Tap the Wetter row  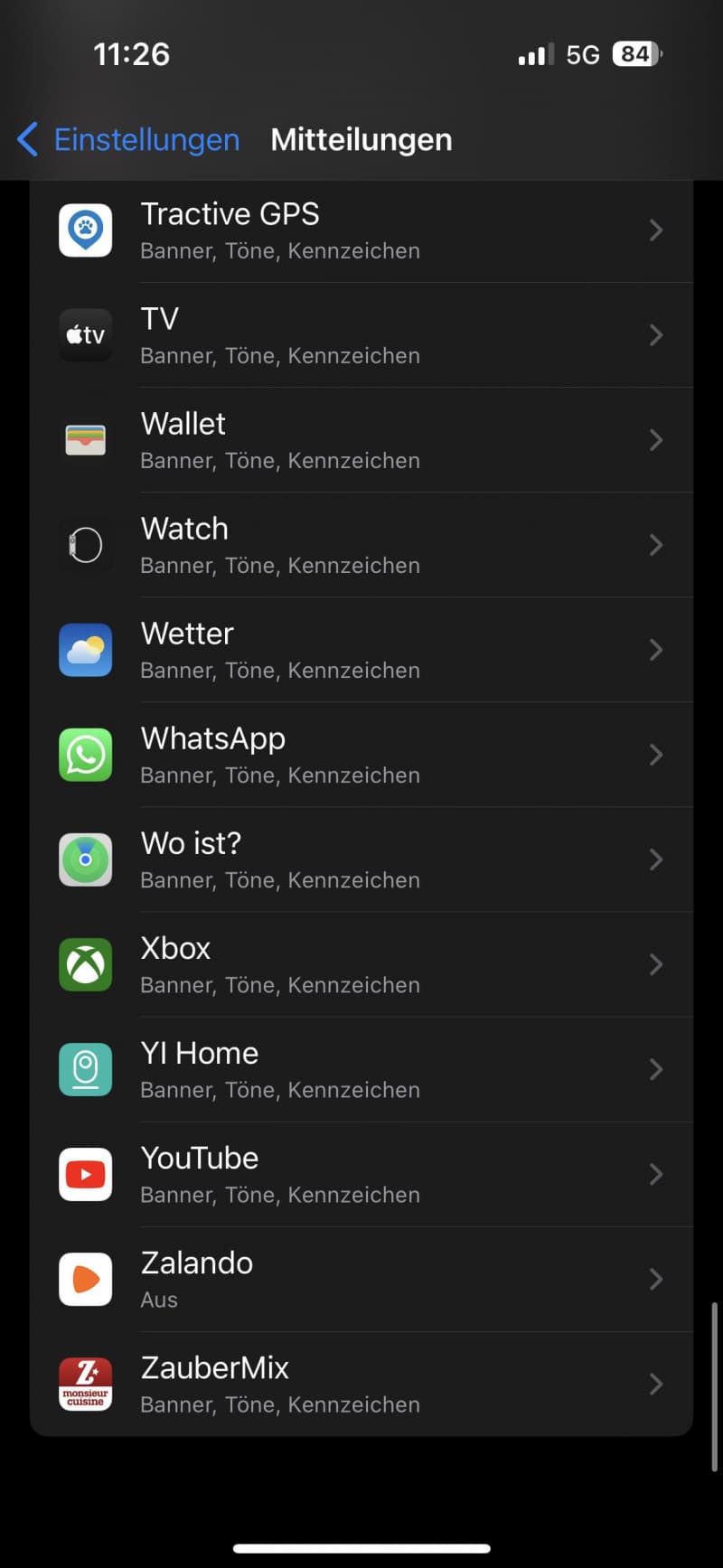pos(361,650)
